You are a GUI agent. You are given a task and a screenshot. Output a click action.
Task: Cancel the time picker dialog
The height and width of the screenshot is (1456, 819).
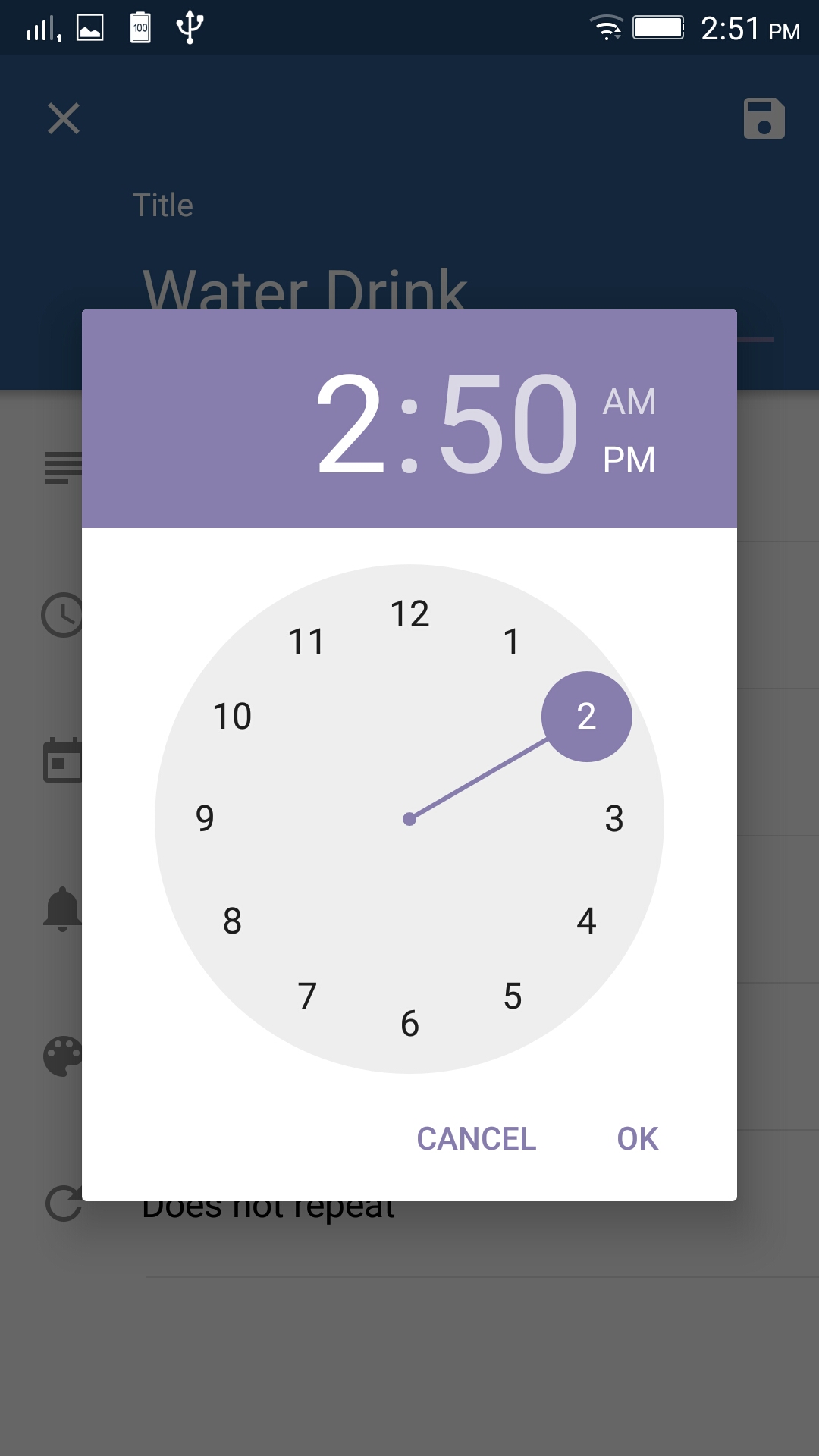476,1137
